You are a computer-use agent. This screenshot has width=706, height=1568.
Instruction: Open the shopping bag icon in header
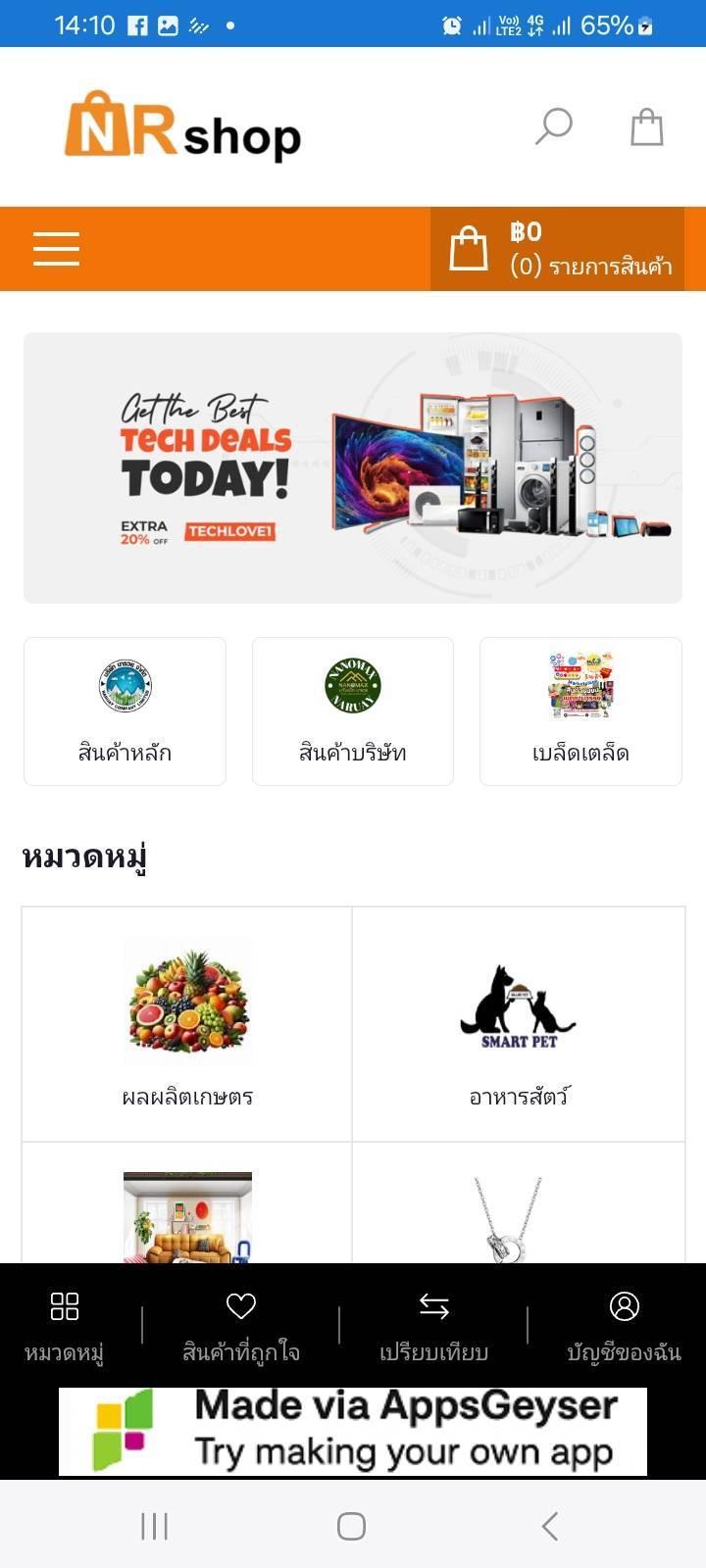pos(647,126)
